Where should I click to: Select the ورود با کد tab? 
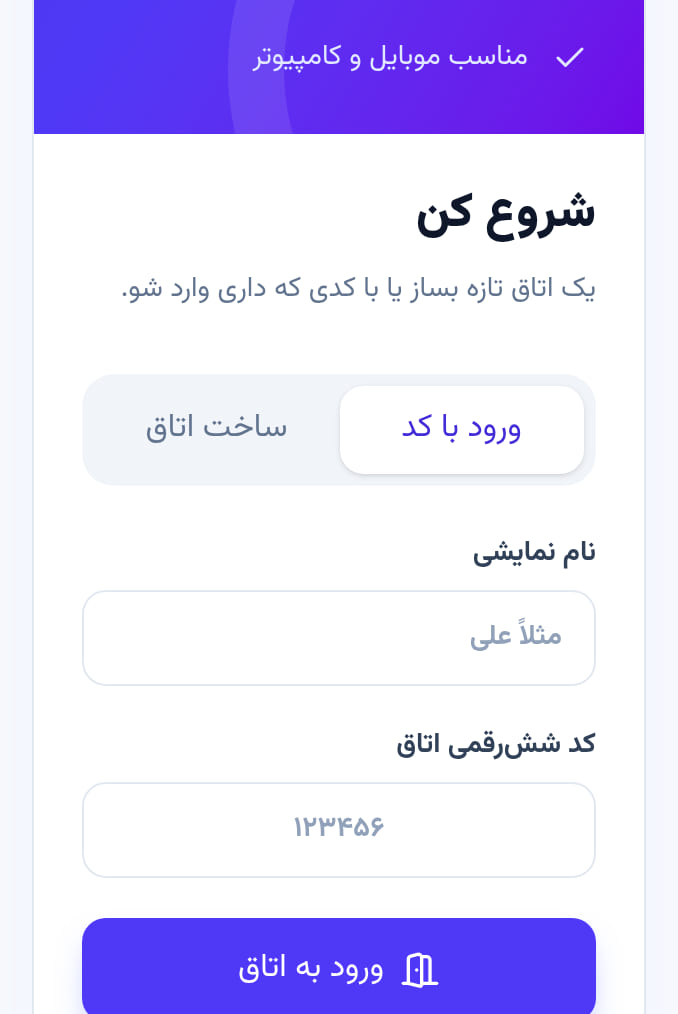pyautogui.click(x=461, y=429)
